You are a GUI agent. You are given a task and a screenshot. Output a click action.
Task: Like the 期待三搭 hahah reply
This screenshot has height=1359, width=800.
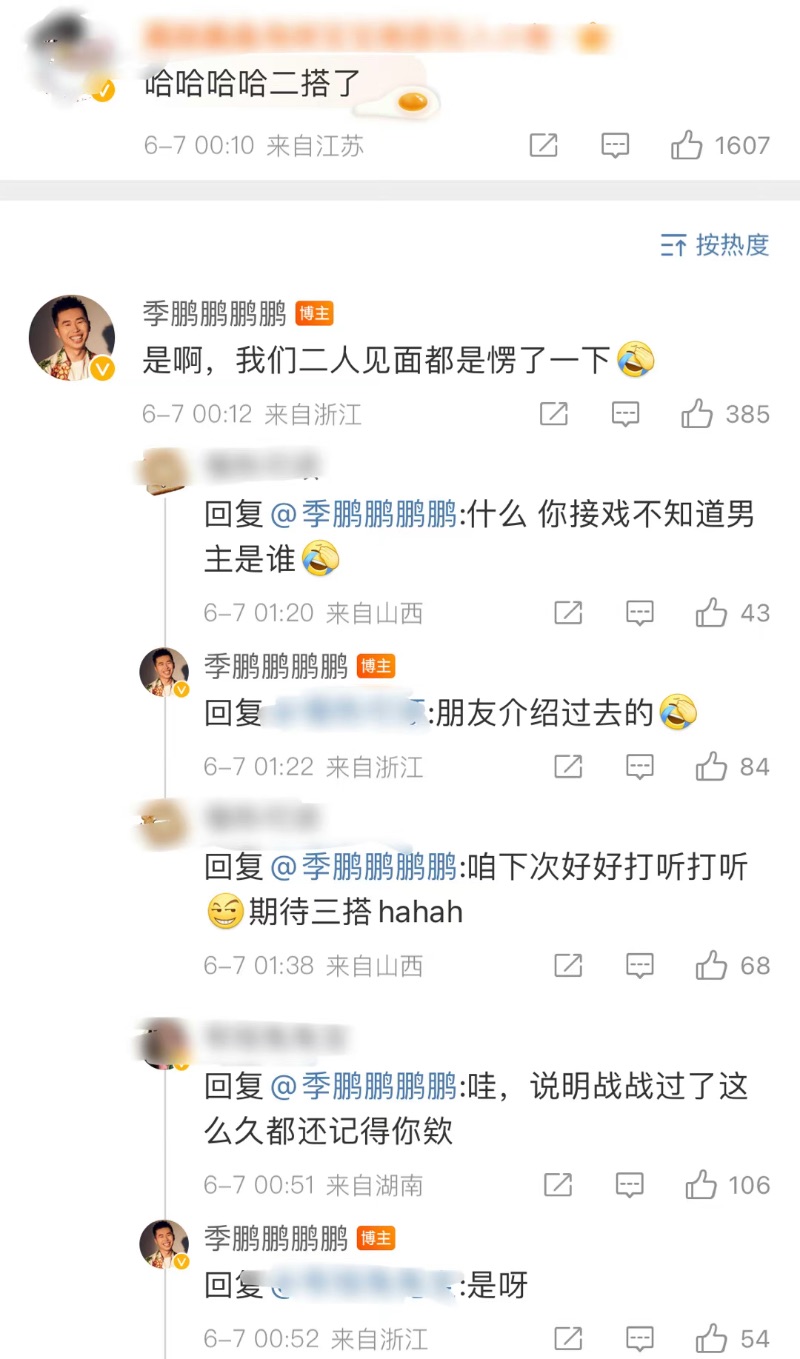coord(711,966)
